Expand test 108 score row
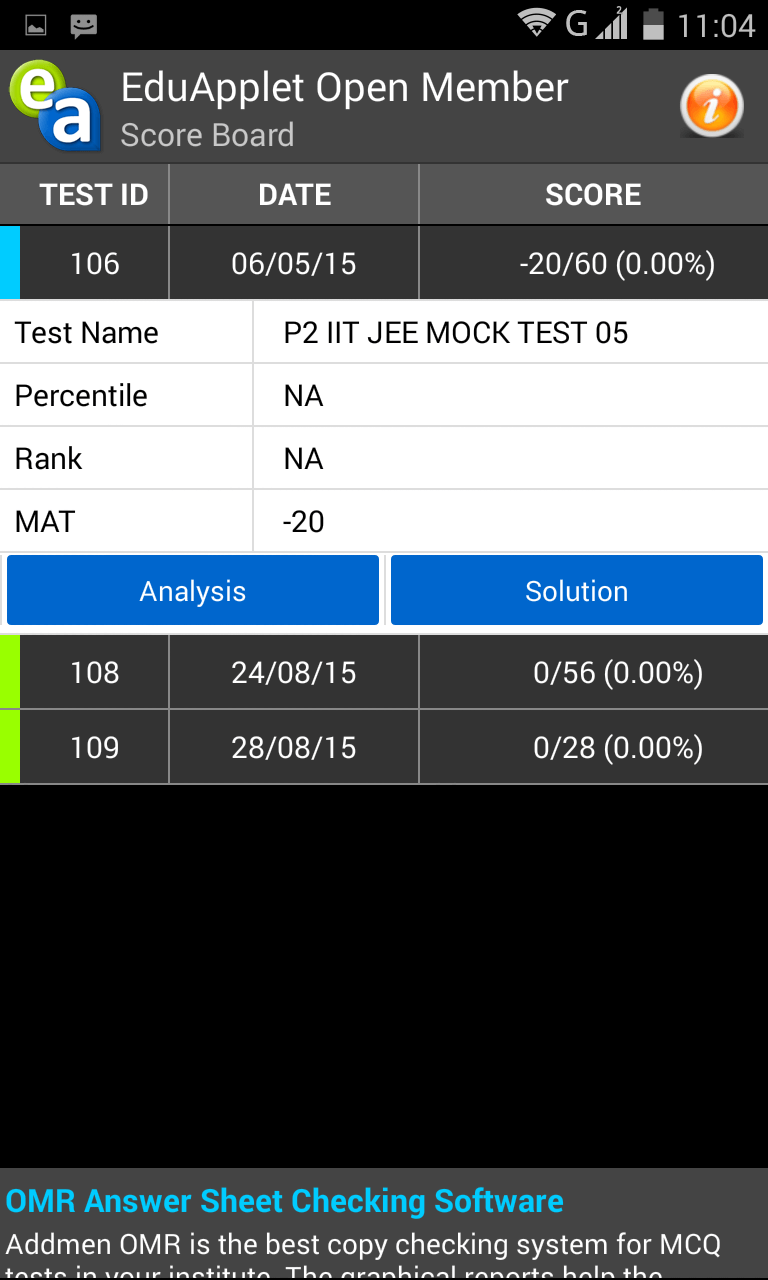Image resolution: width=768 pixels, height=1280 pixels. point(384,672)
